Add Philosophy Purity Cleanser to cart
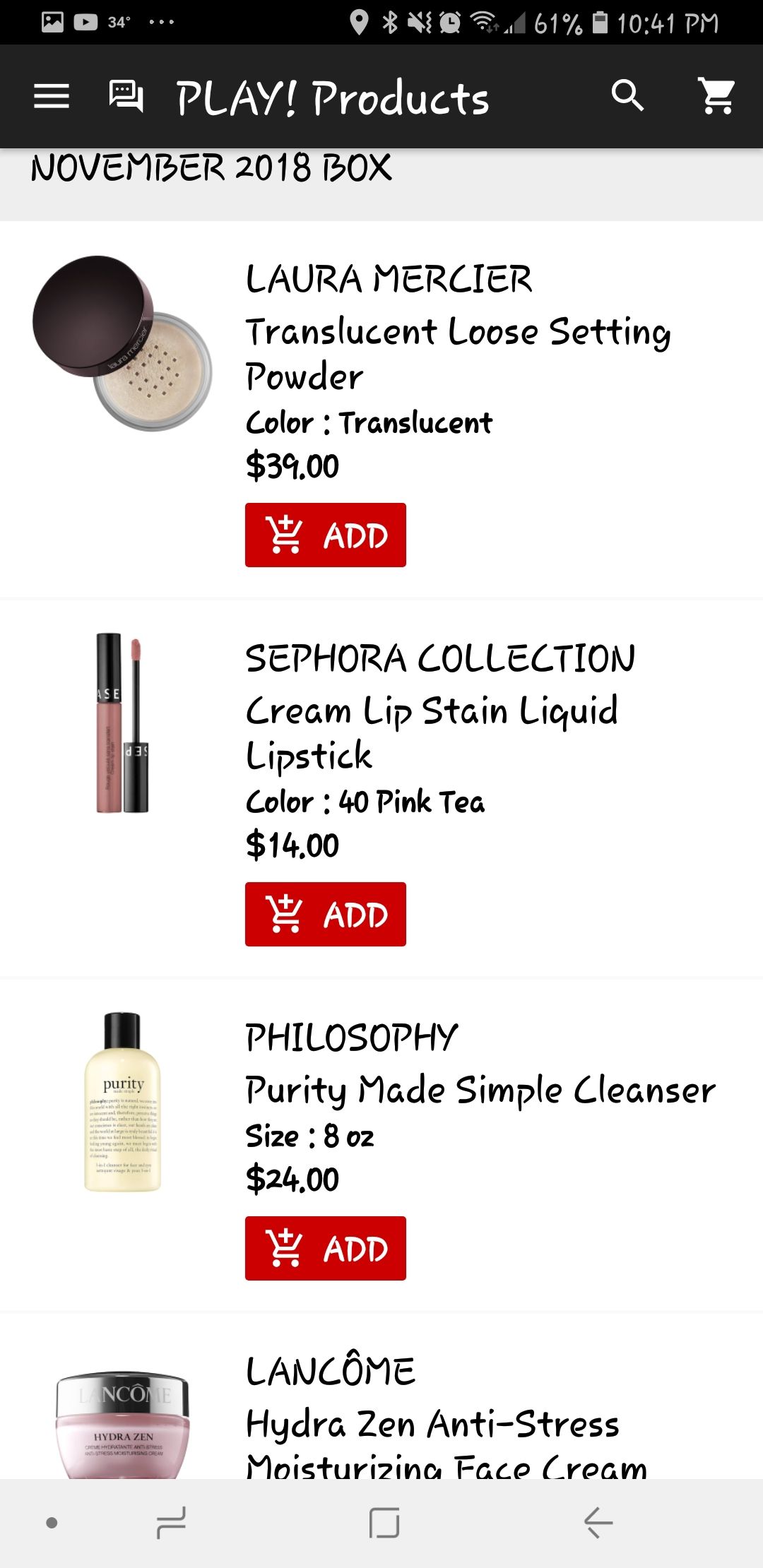Viewport: 763px width, 1568px height. point(325,1248)
